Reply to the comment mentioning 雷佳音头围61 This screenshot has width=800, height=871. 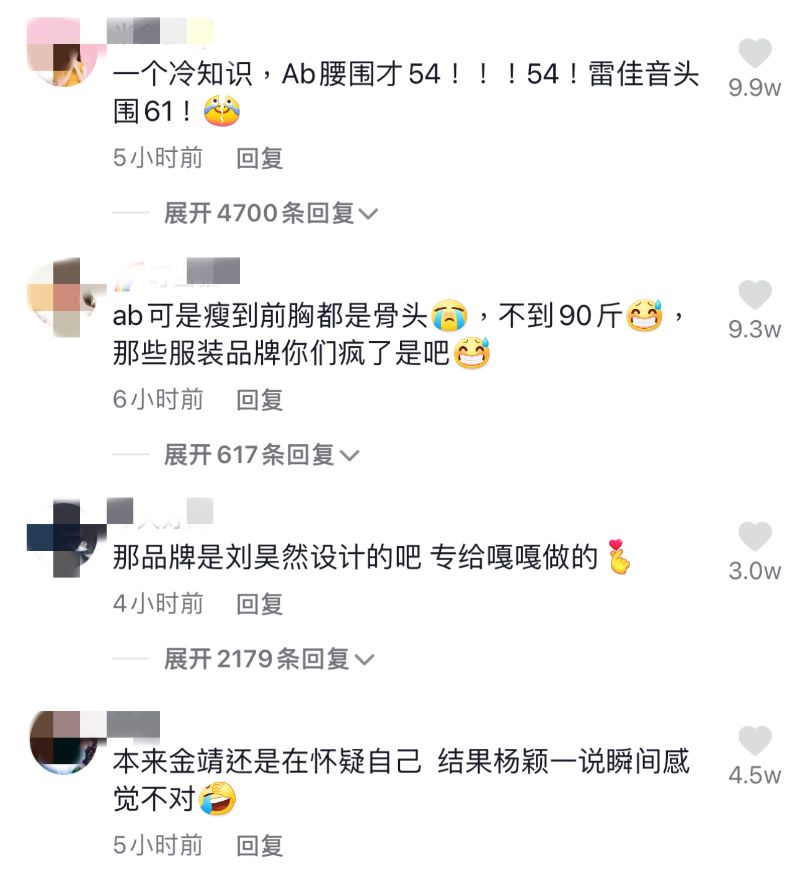point(260,158)
